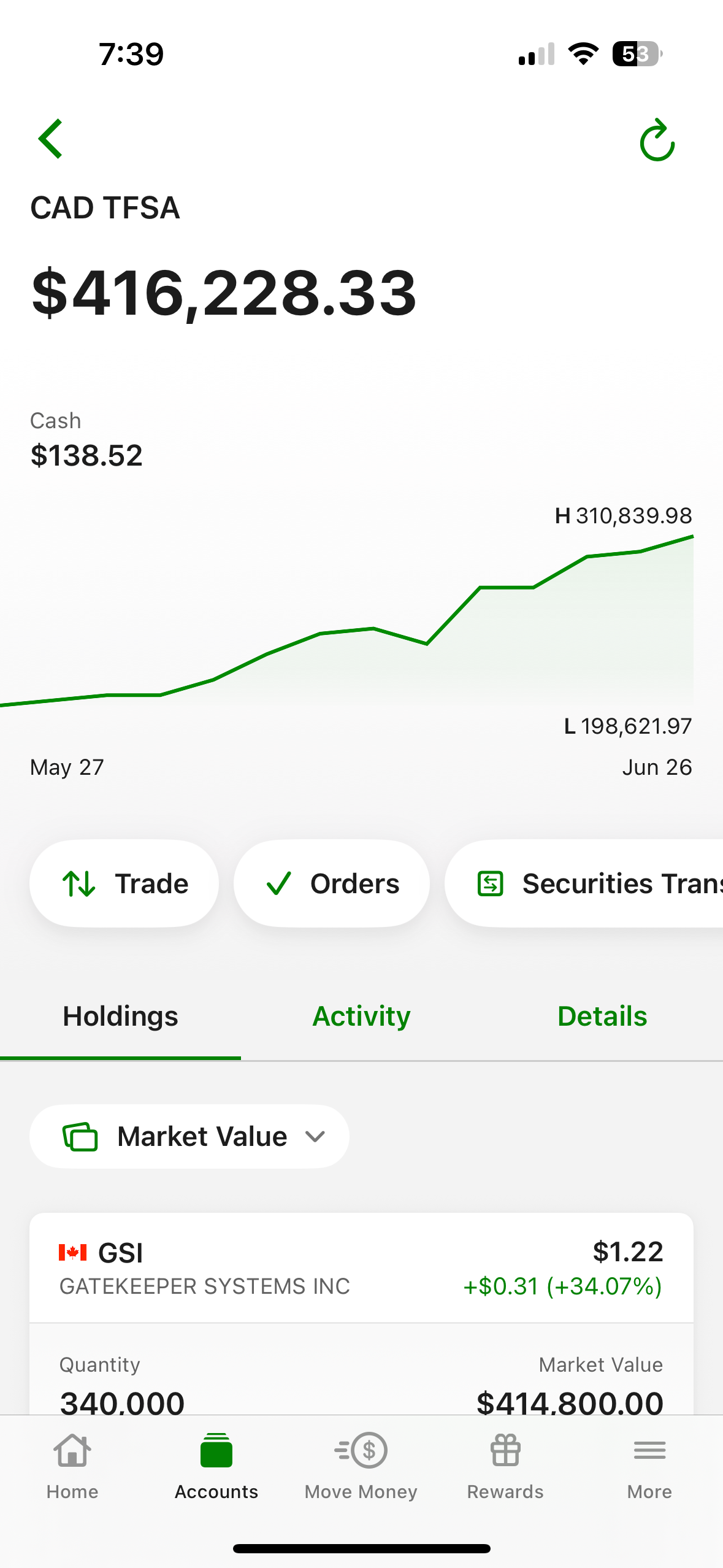This screenshot has width=723, height=1568.
Task: Tap the Trade button
Action: click(x=124, y=883)
